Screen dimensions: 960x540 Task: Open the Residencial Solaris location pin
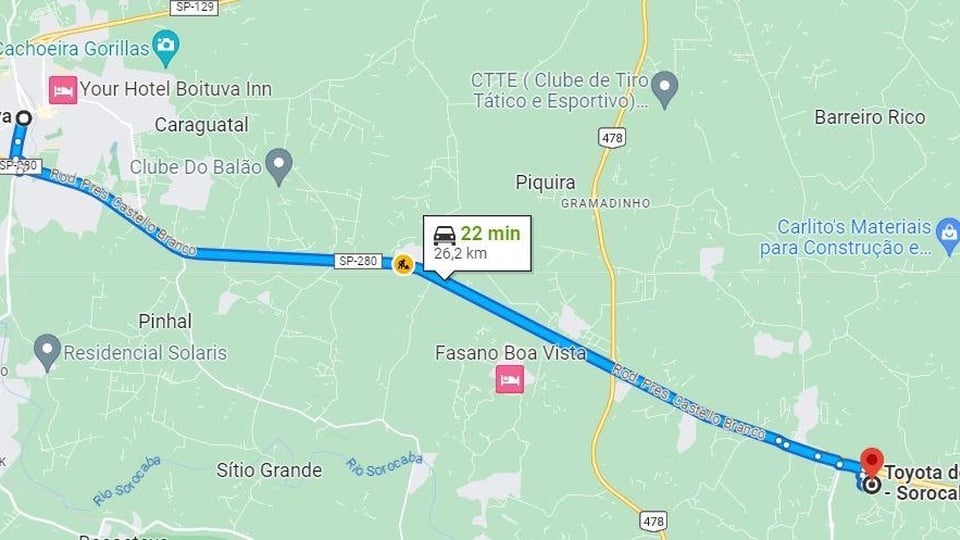(46, 352)
